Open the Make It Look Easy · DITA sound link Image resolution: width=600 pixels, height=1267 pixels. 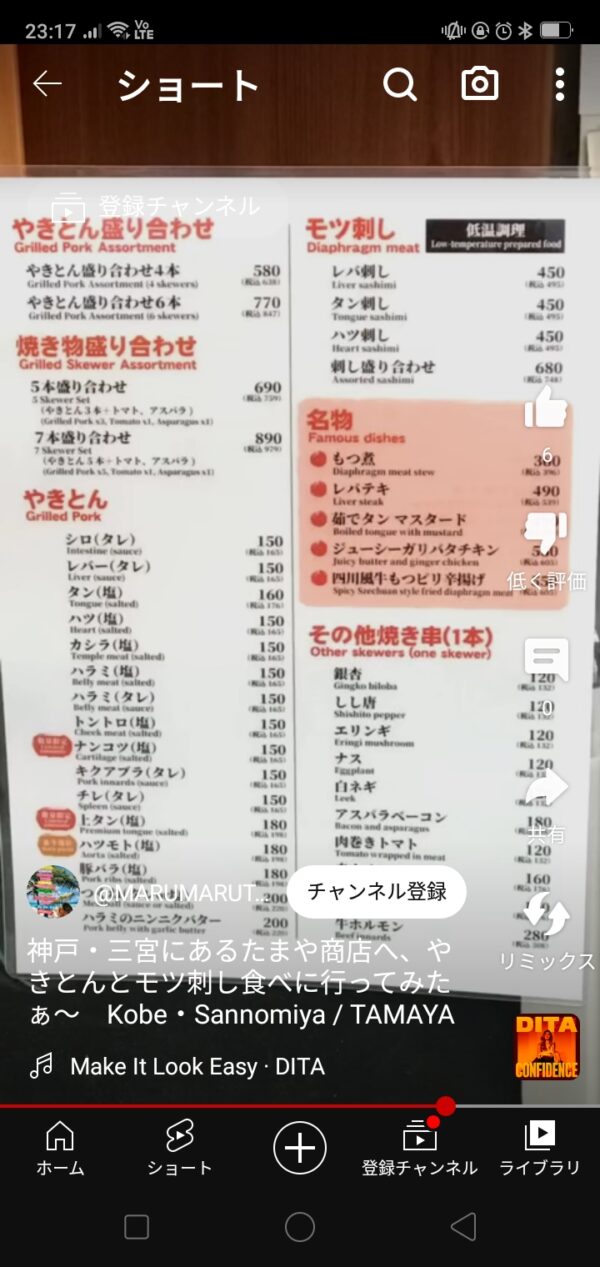196,1067
